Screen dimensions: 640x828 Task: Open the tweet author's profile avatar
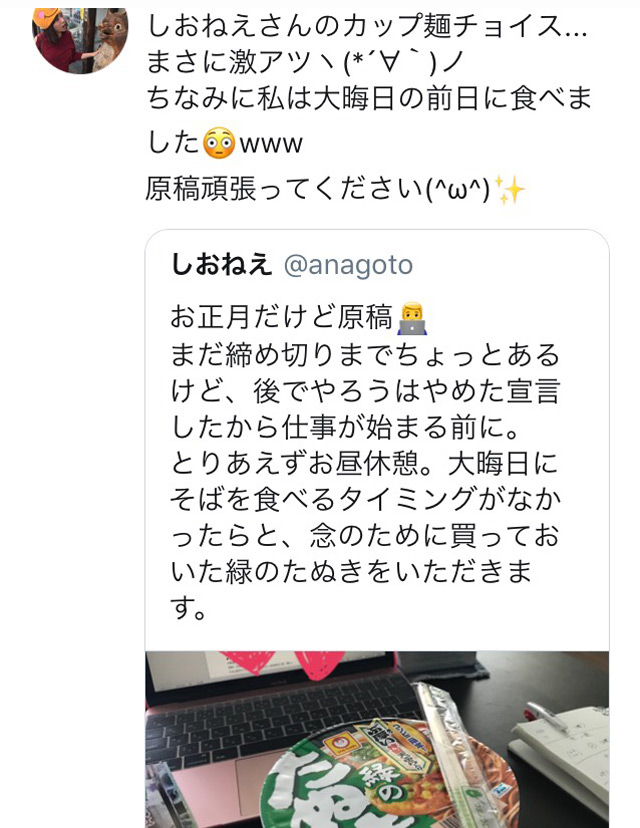pyautogui.click(x=80, y=38)
